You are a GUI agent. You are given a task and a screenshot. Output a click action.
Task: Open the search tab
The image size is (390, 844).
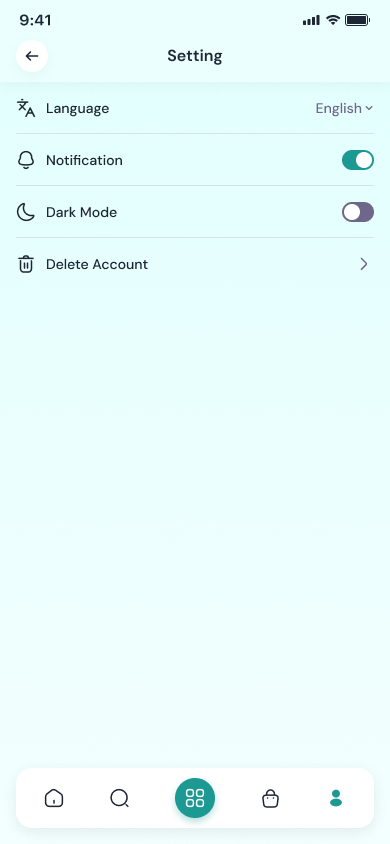point(119,798)
